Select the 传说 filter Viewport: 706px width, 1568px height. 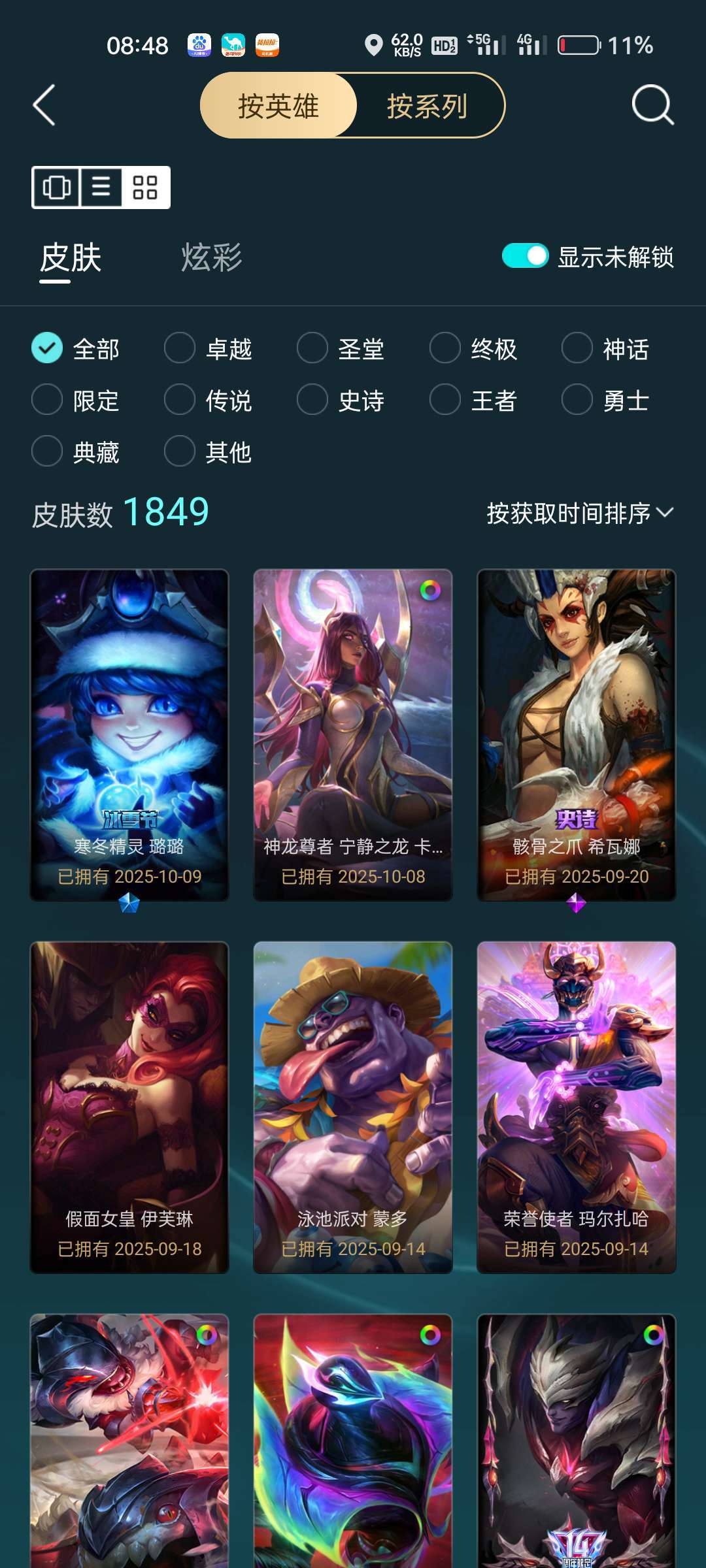click(208, 400)
